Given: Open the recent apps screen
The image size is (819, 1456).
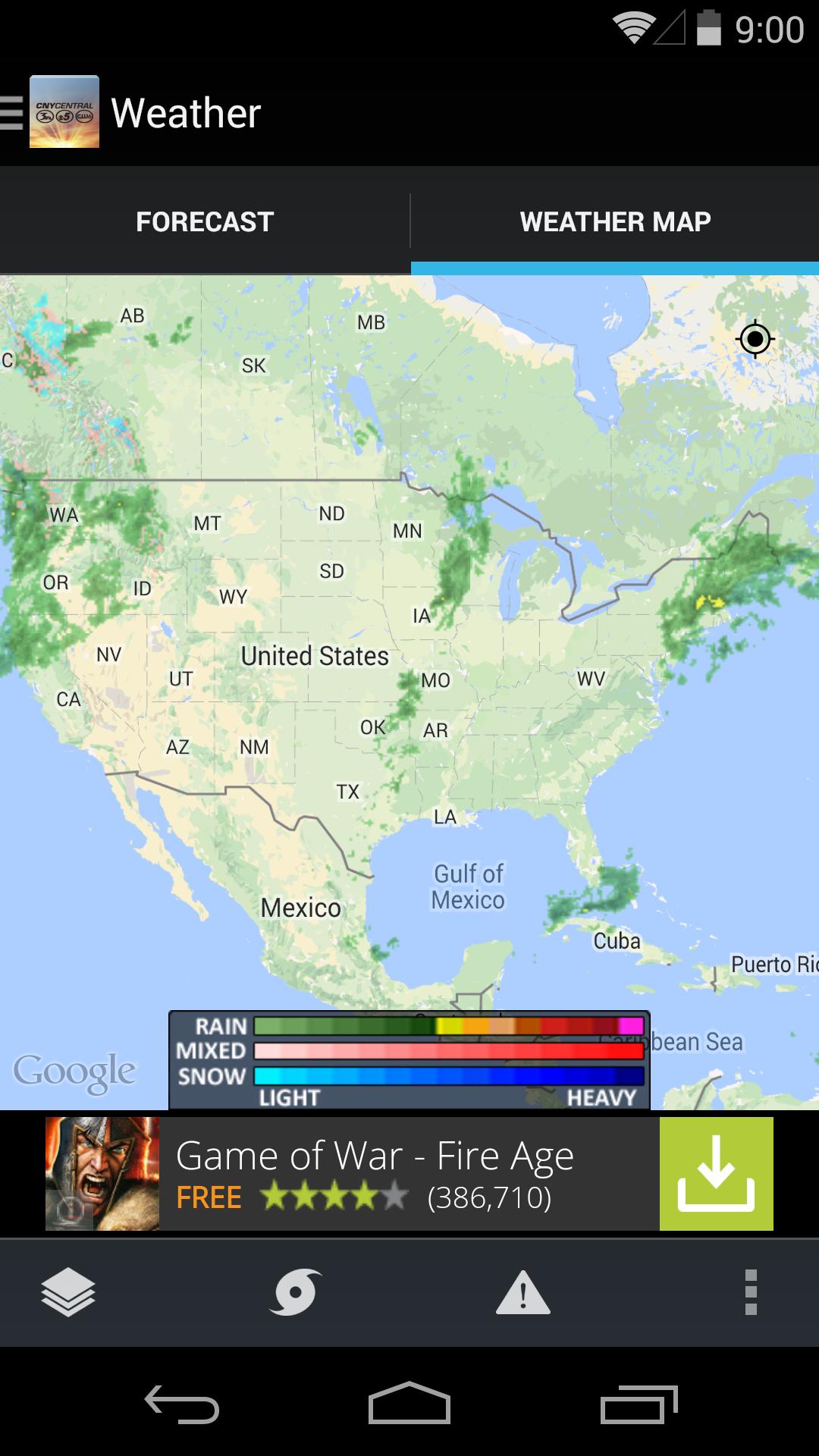Looking at the screenshot, I should point(639,1404).
